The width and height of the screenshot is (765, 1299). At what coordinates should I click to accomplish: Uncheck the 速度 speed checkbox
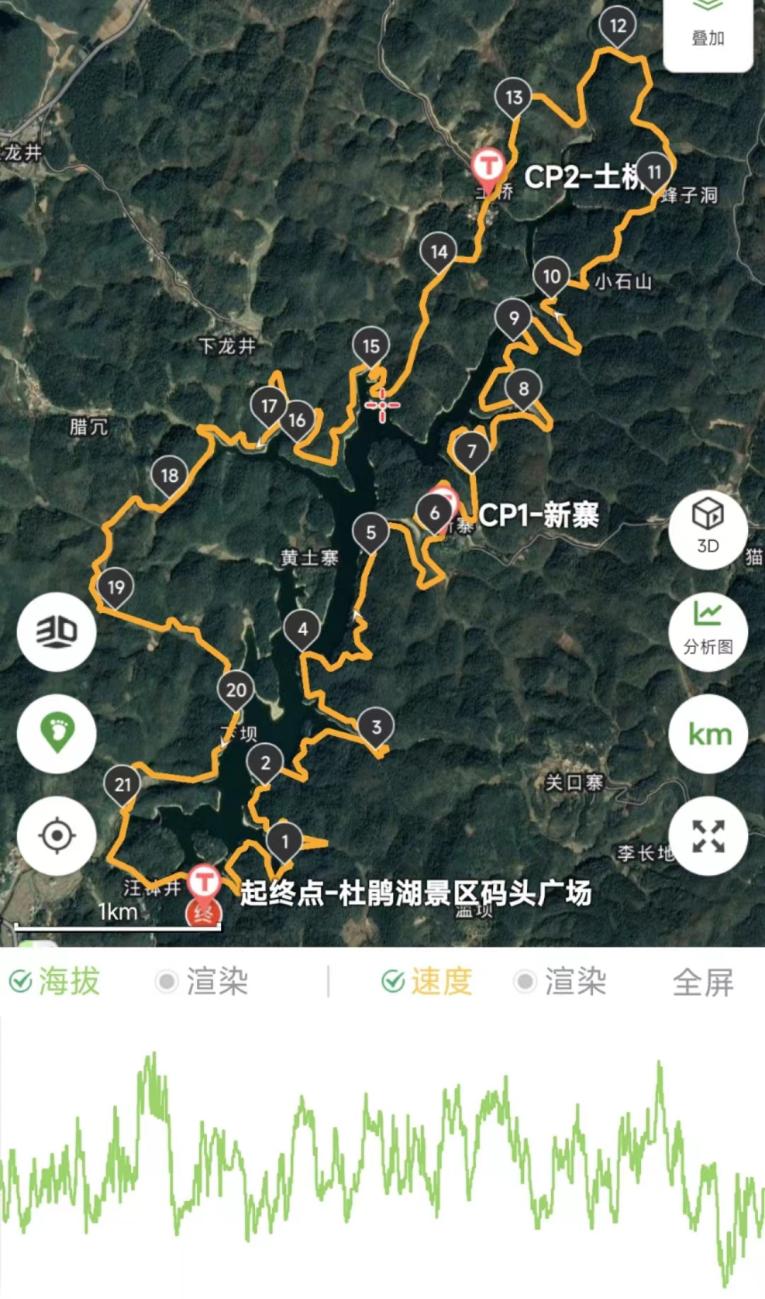(x=393, y=982)
